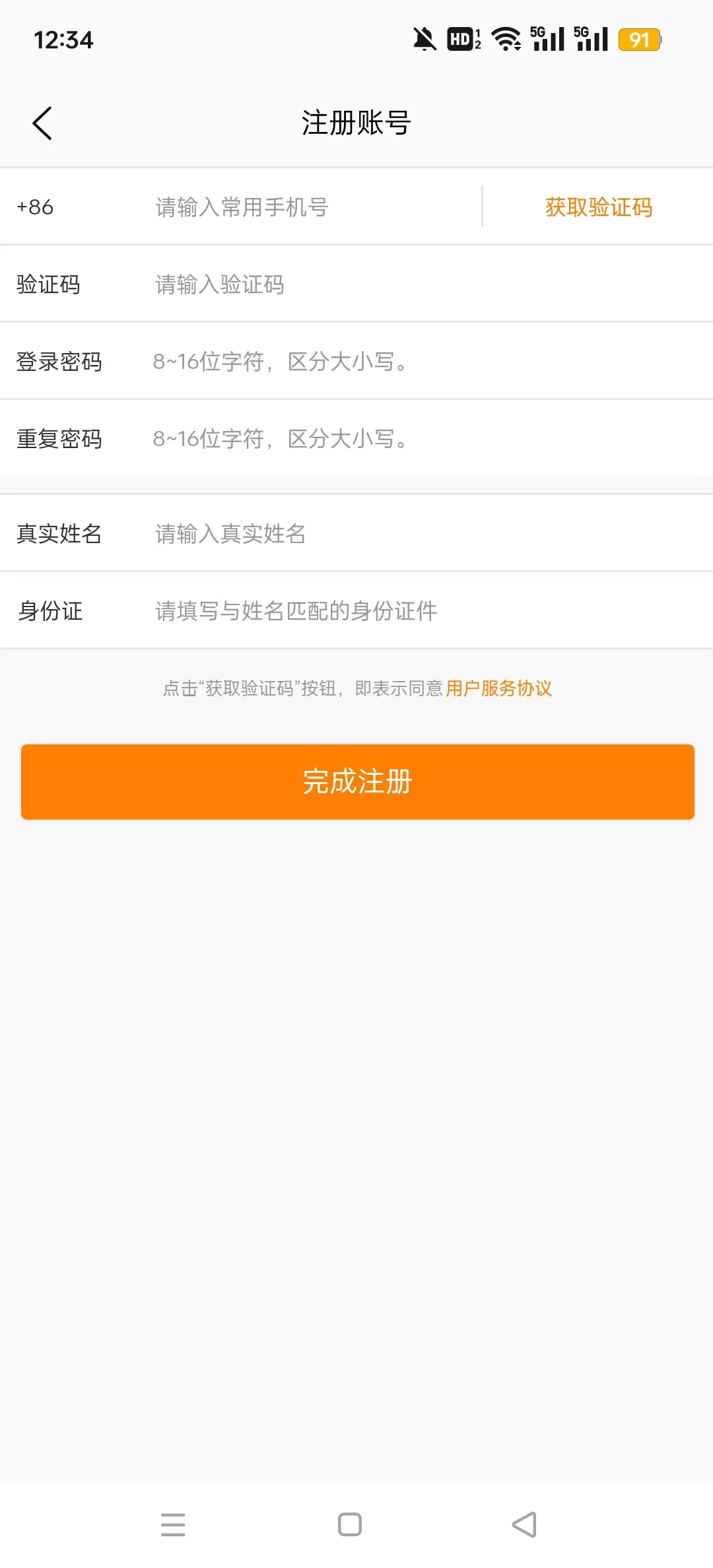Viewport: 713px width, 1568px height.
Task: Request a code with 获取验证码
Action: [598, 207]
